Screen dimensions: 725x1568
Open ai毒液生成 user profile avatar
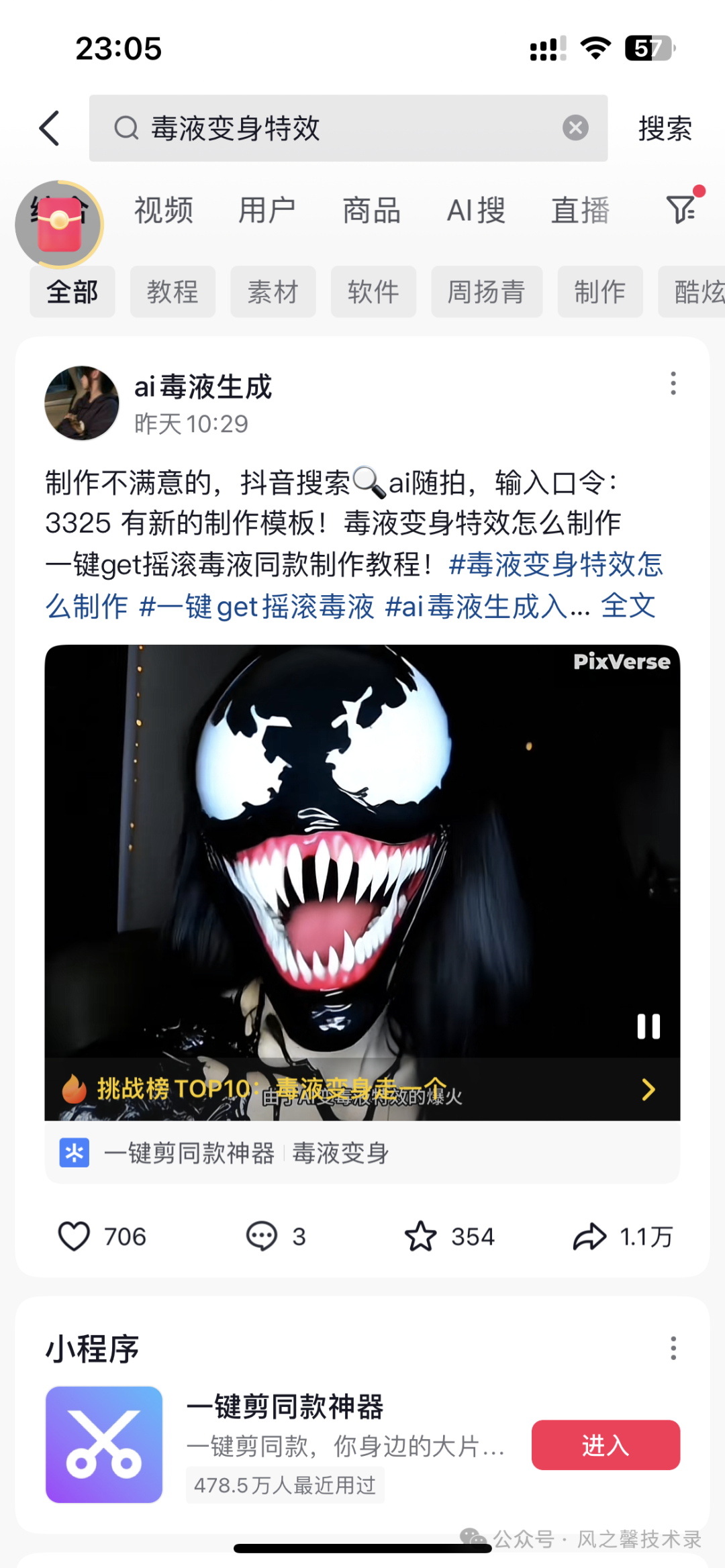[82, 403]
